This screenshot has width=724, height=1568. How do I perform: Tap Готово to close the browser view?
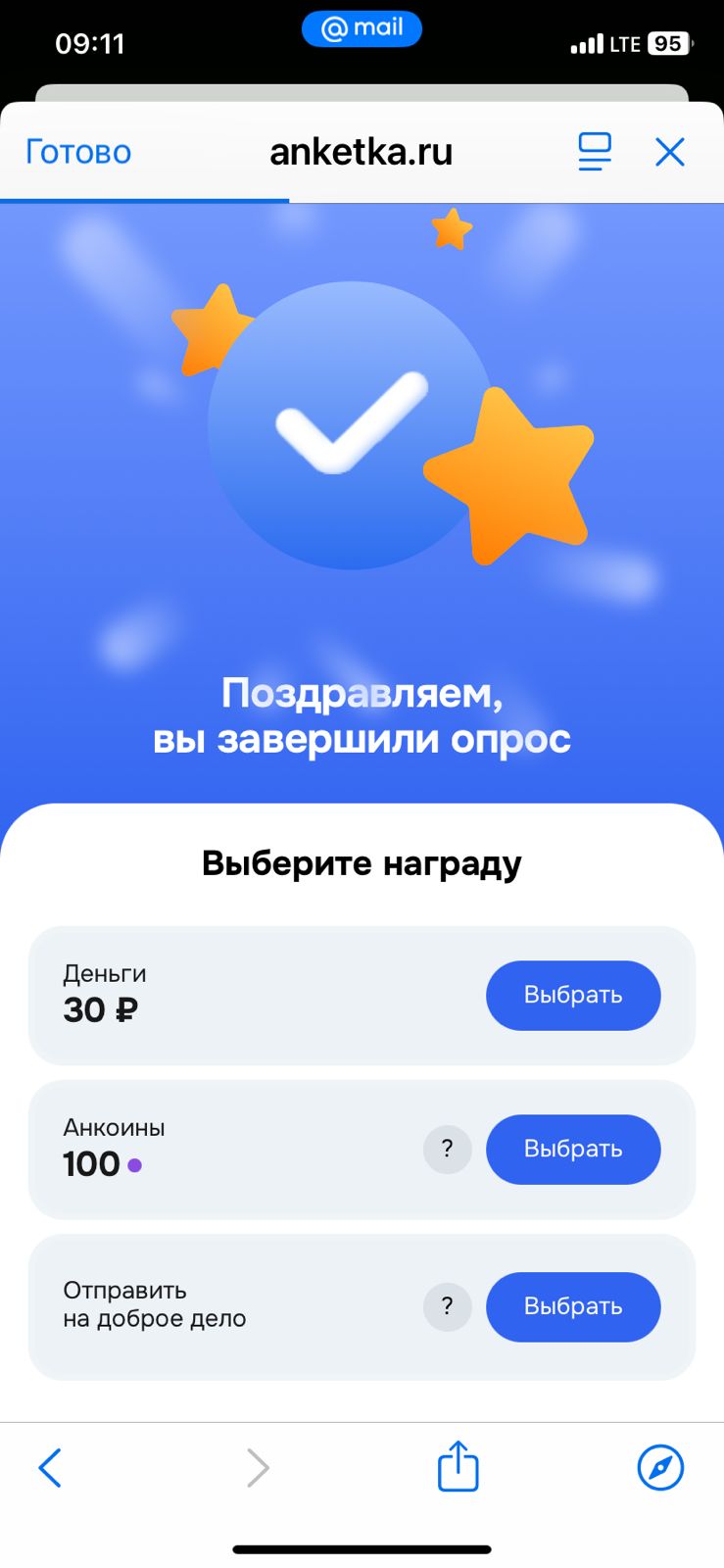pyautogui.click(x=78, y=153)
